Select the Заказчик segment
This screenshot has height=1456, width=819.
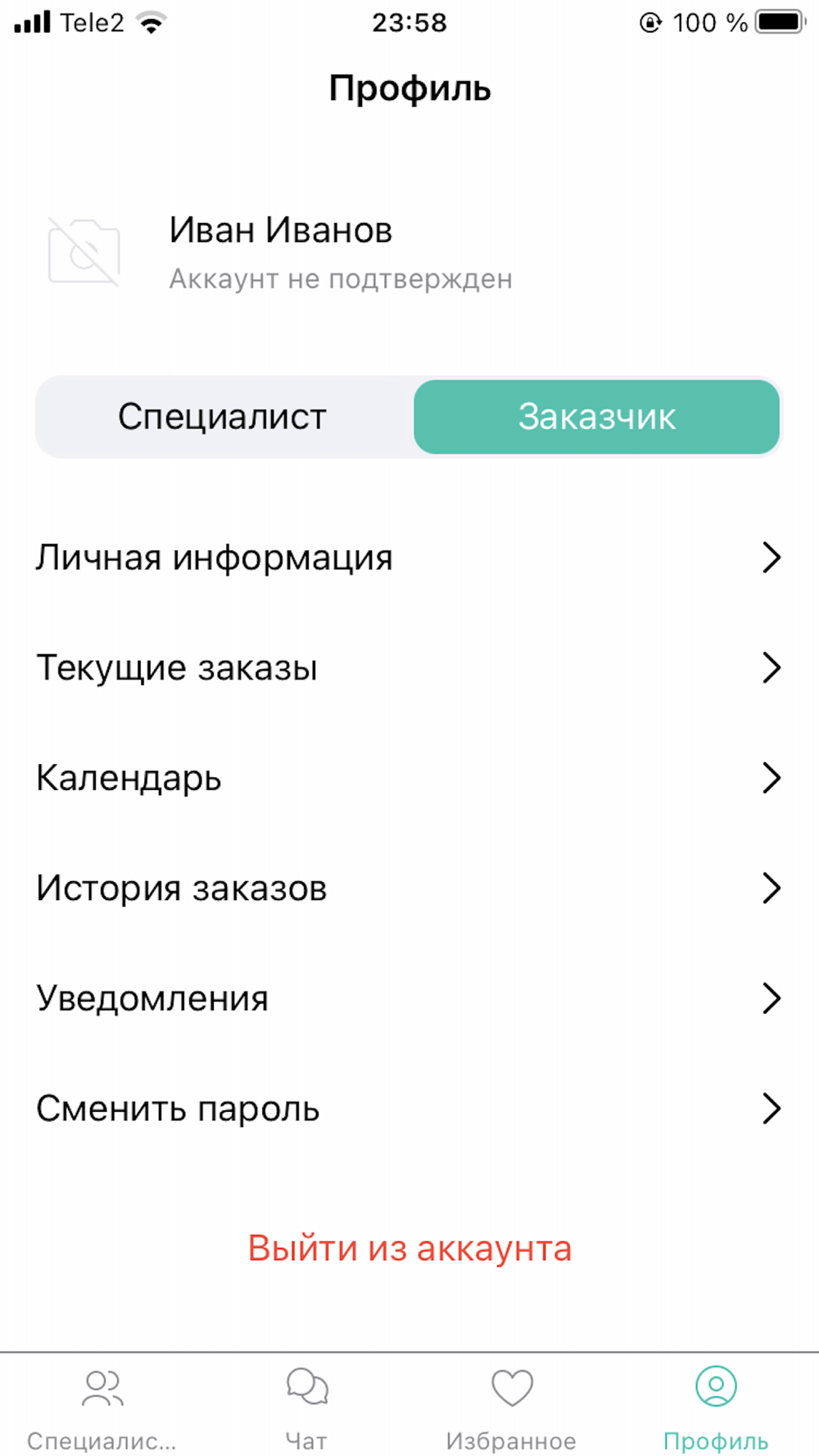pyautogui.click(x=596, y=417)
